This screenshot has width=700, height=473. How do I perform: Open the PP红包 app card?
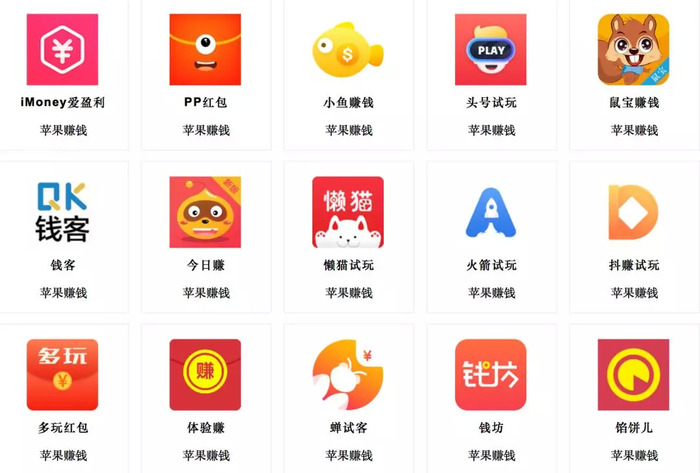pyautogui.click(x=206, y=50)
